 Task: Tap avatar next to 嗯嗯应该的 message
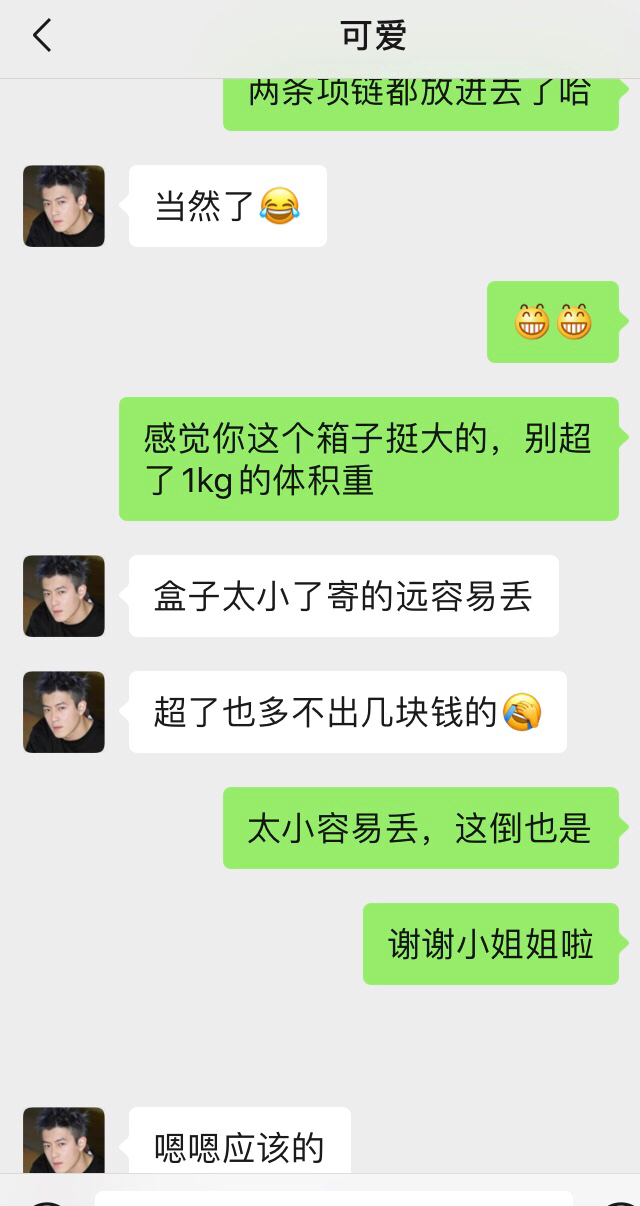(x=64, y=1140)
